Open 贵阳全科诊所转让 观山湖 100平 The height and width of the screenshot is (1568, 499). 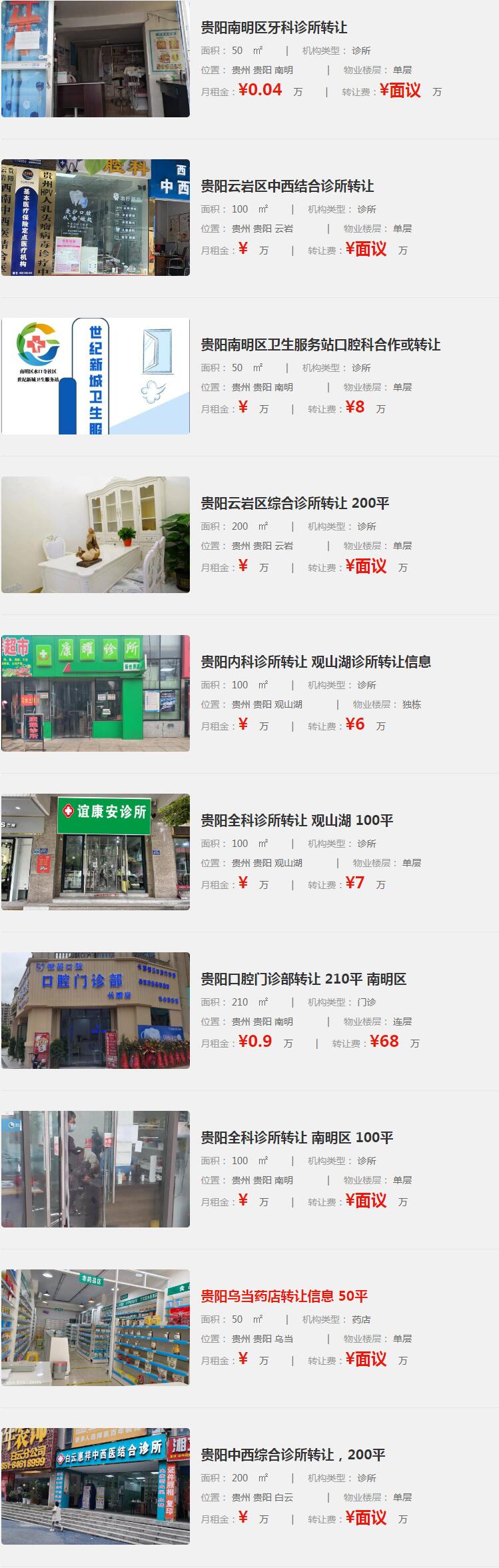[297, 821]
